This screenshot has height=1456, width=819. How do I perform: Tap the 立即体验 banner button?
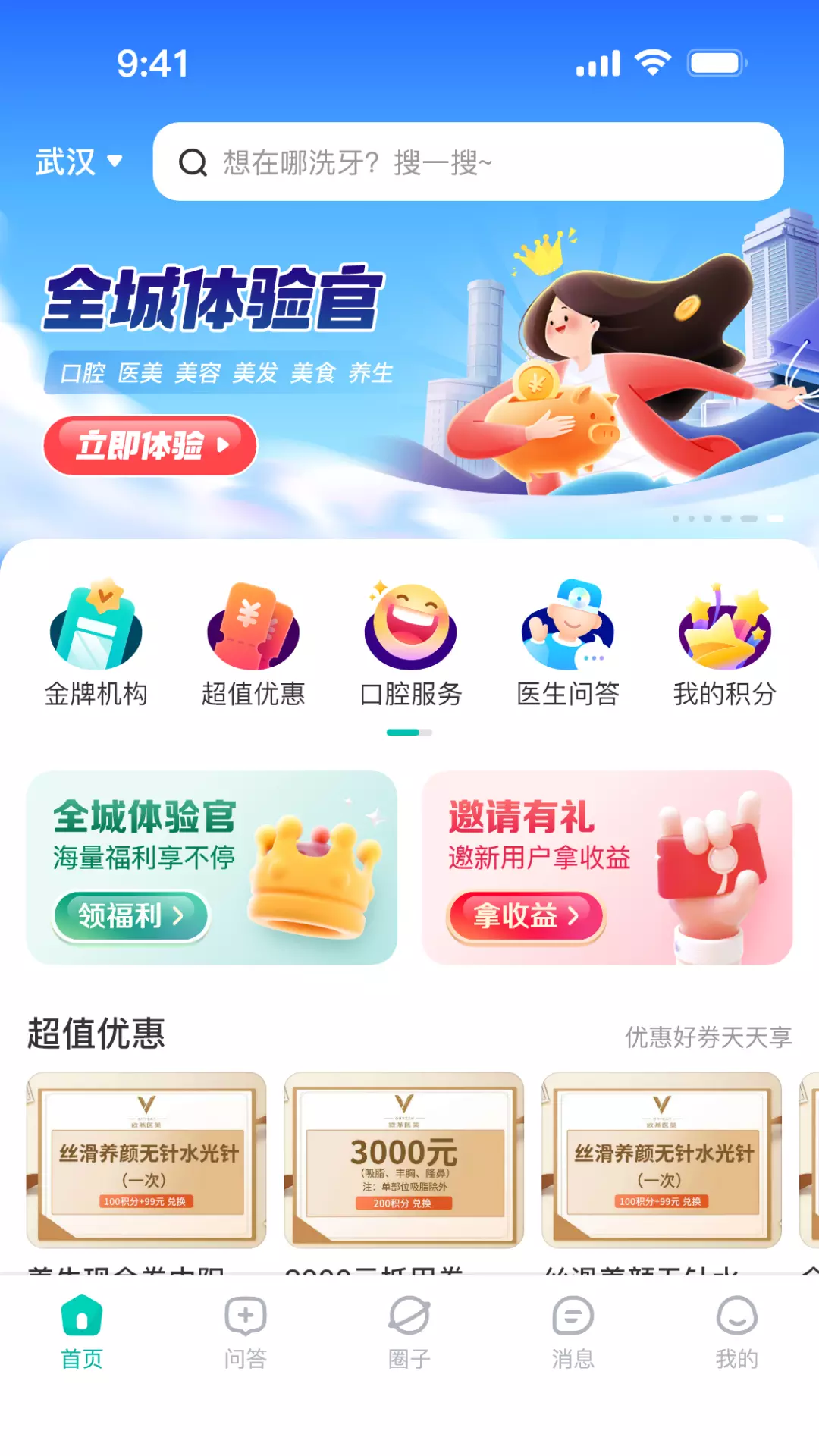(x=150, y=445)
